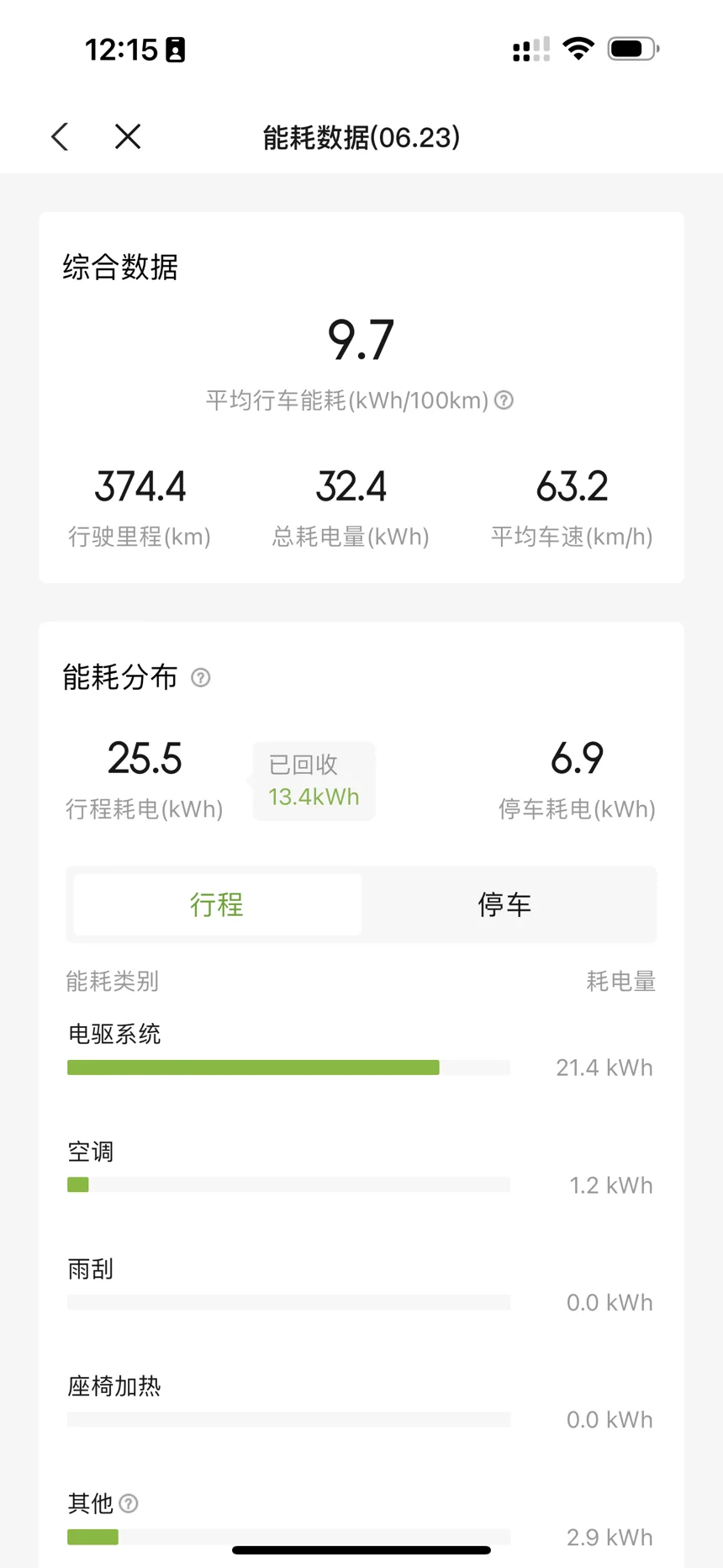This screenshot has width=723, height=1568.
Task: Open help icon beside 能耗分布
Action: (x=201, y=677)
